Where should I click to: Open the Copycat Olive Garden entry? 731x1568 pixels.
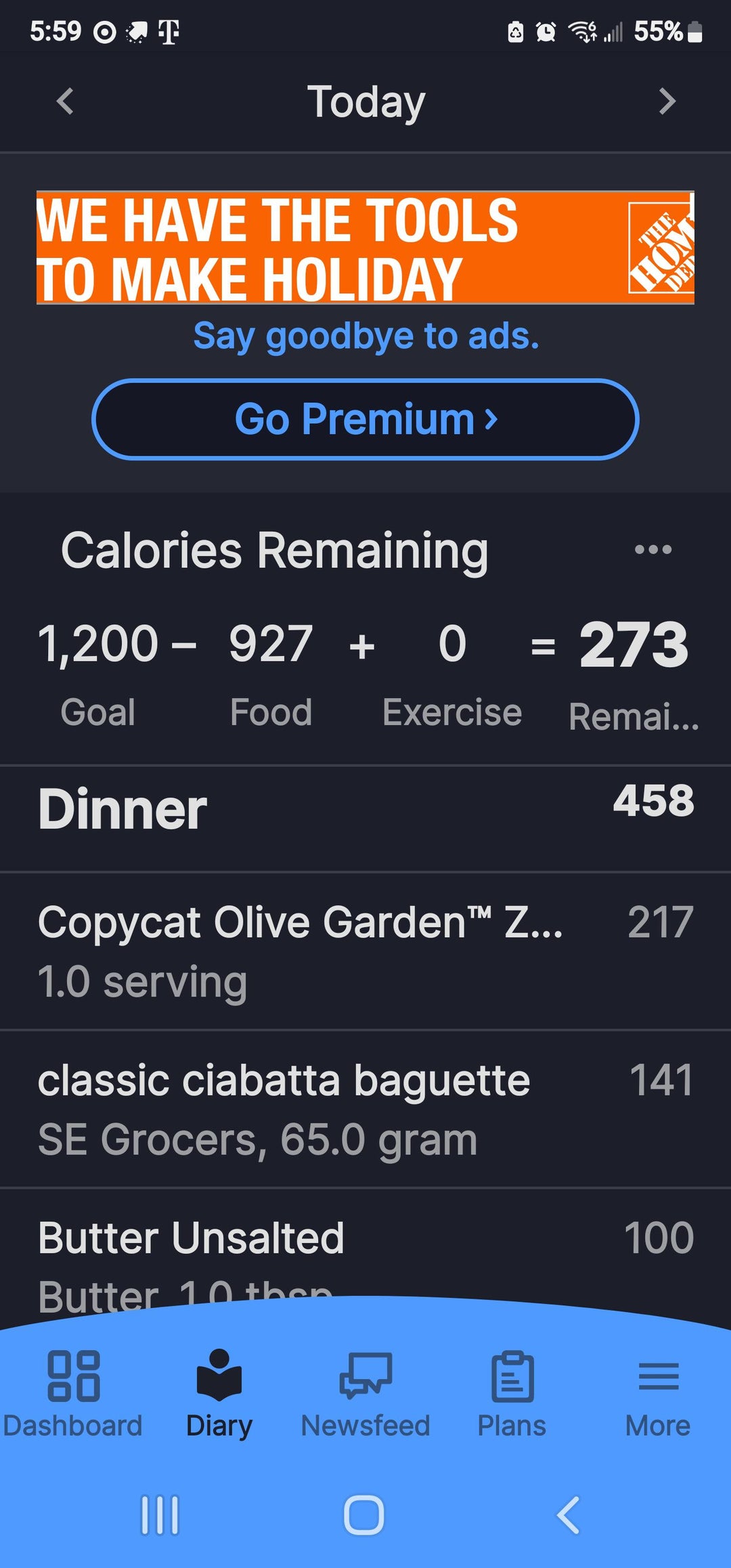click(x=365, y=951)
